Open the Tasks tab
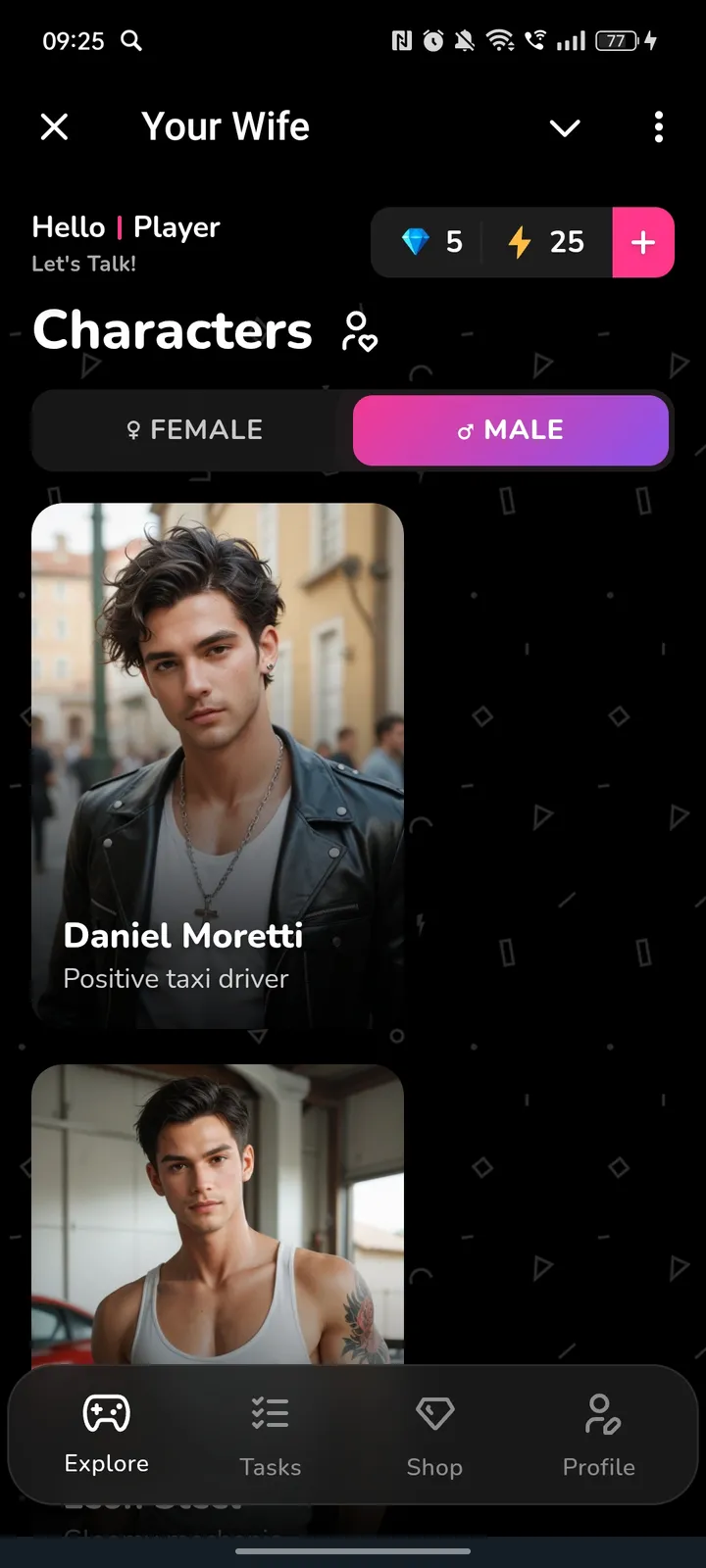Screen dimensions: 706x1568 (x=271, y=1435)
